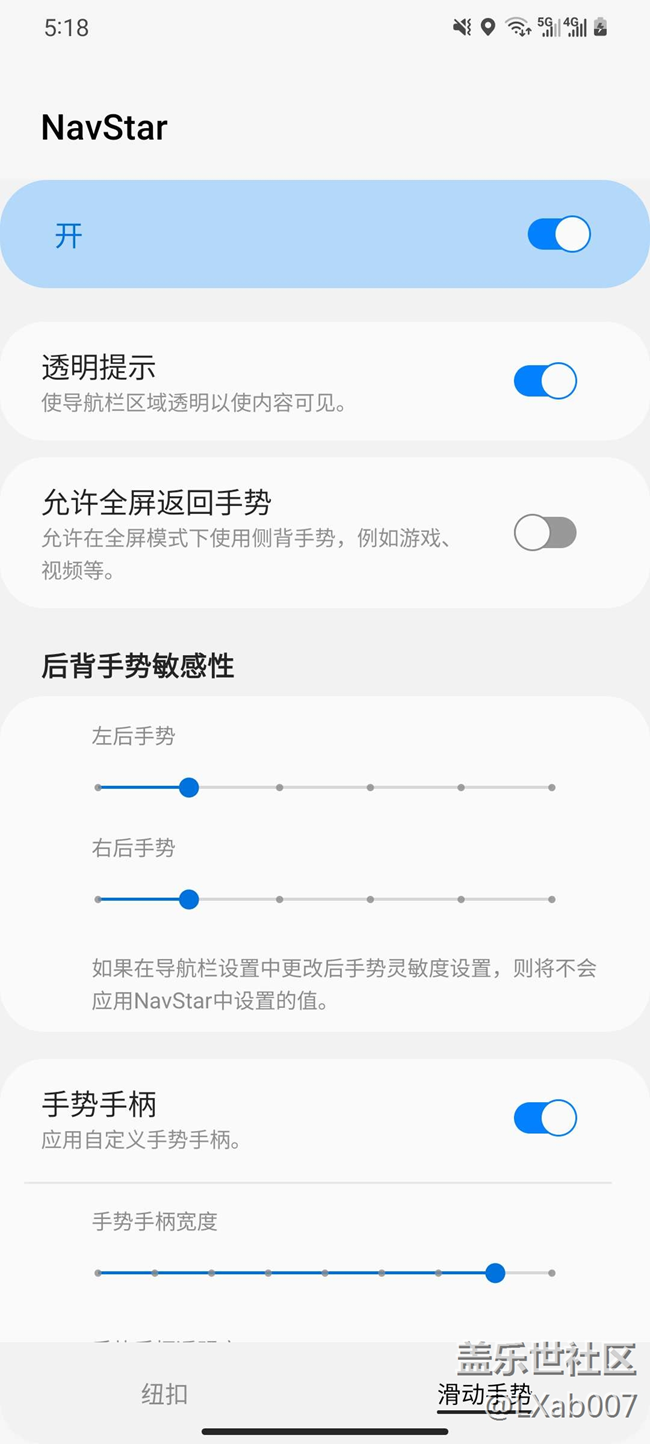Turn off the main 开 switch
The width and height of the screenshot is (650, 1444).
(558, 235)
